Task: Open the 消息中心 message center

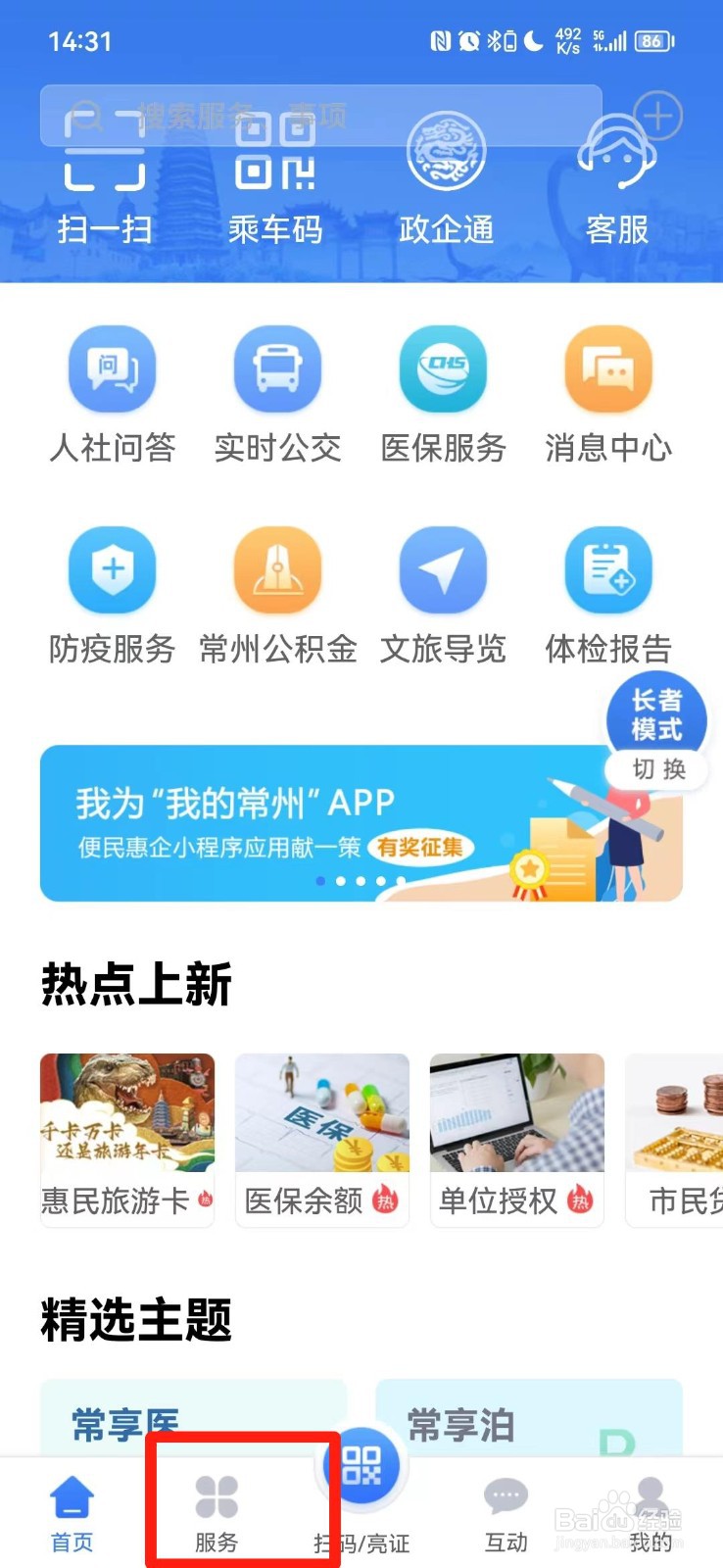Action: pyautogui.click(x=609, y=392)
